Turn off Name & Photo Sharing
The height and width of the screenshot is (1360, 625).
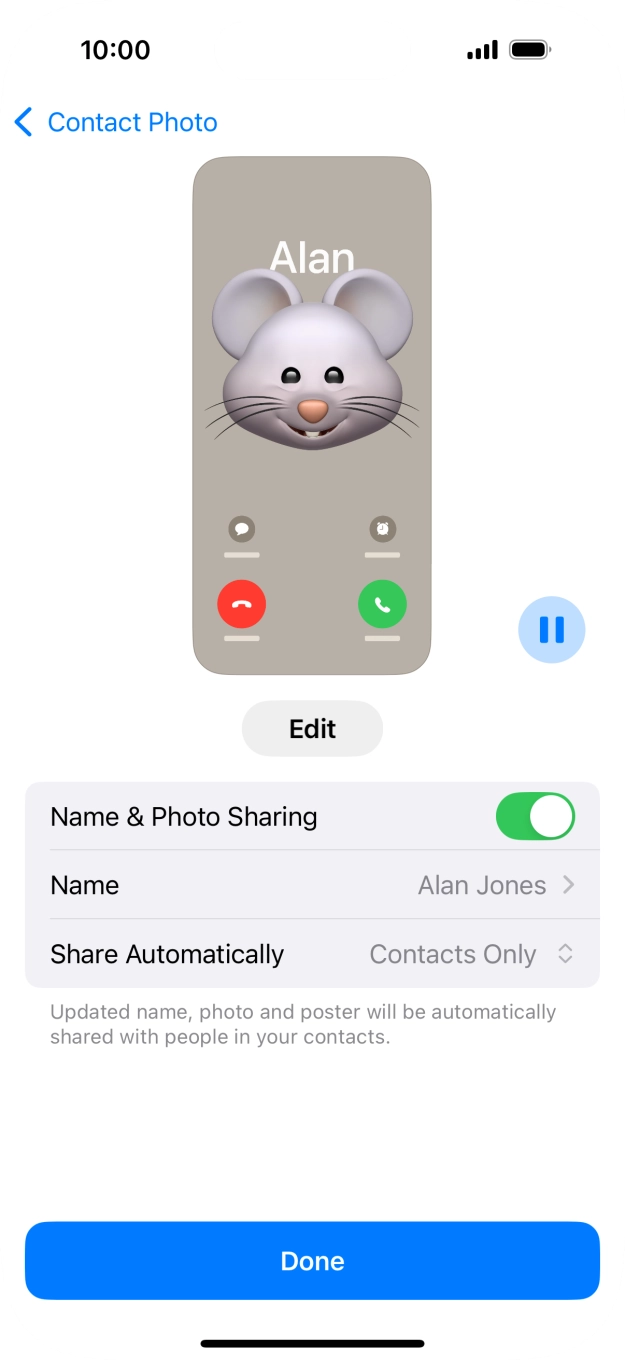(535, 816)
